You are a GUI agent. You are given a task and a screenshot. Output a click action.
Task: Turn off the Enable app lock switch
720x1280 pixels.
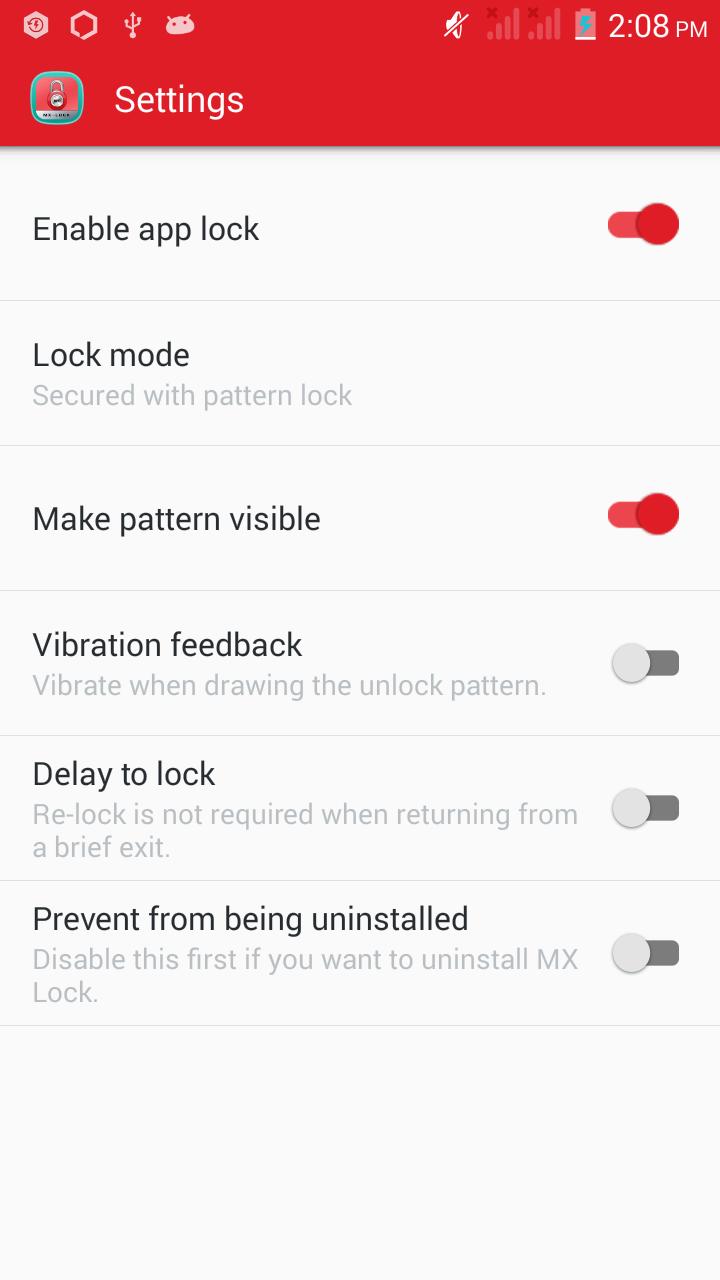coord(644,225)
